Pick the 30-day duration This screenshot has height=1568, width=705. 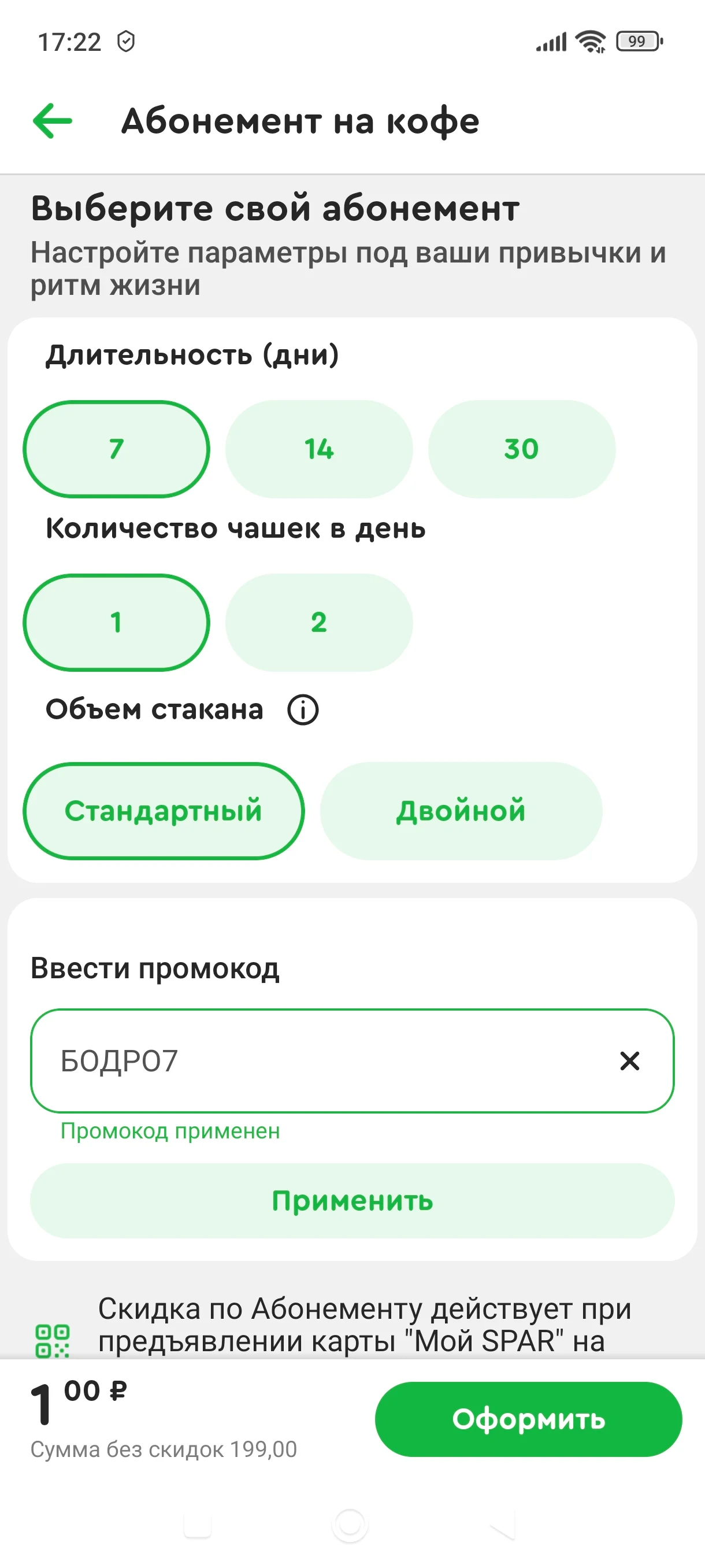point(521,449)
